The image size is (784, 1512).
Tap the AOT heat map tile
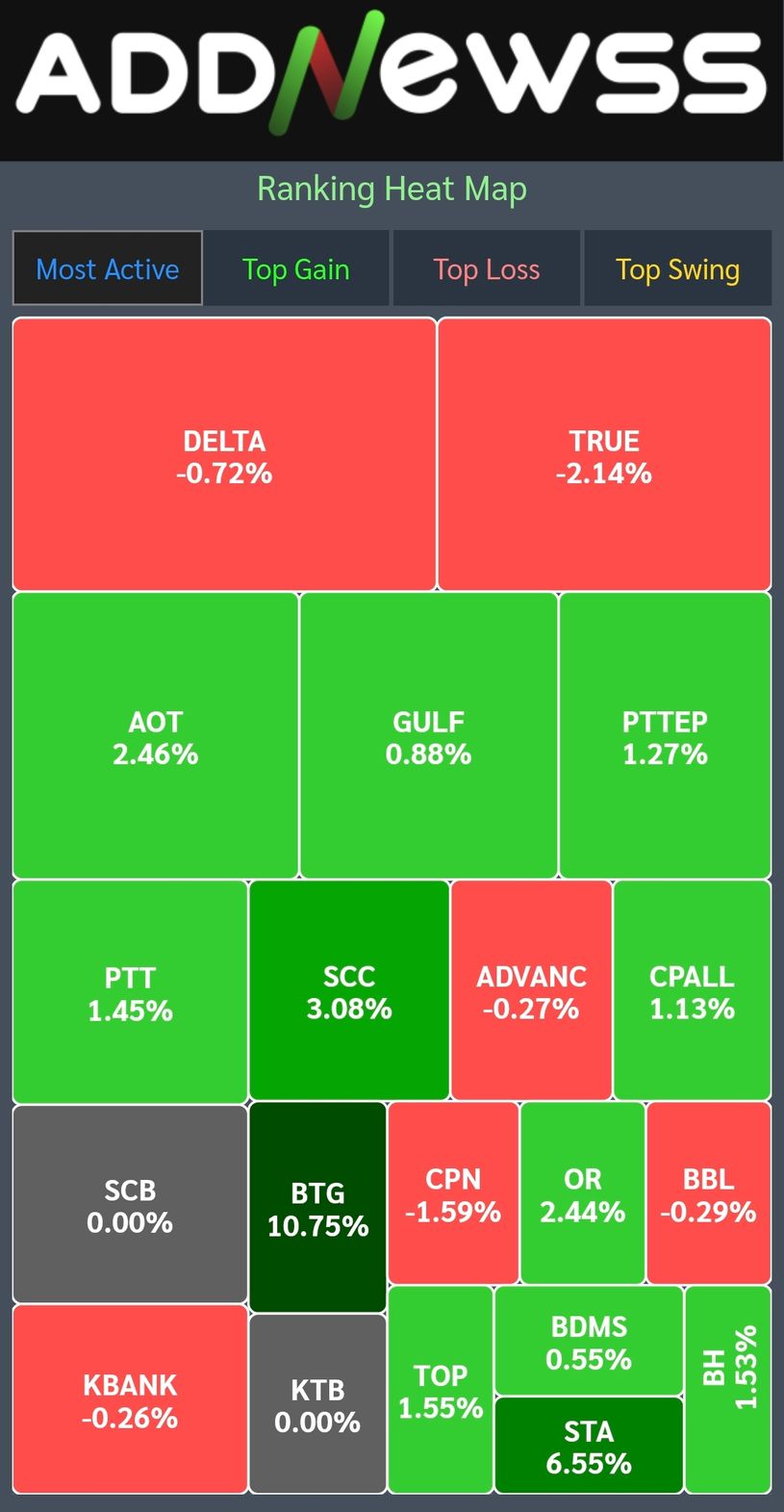tap(155, 736)
